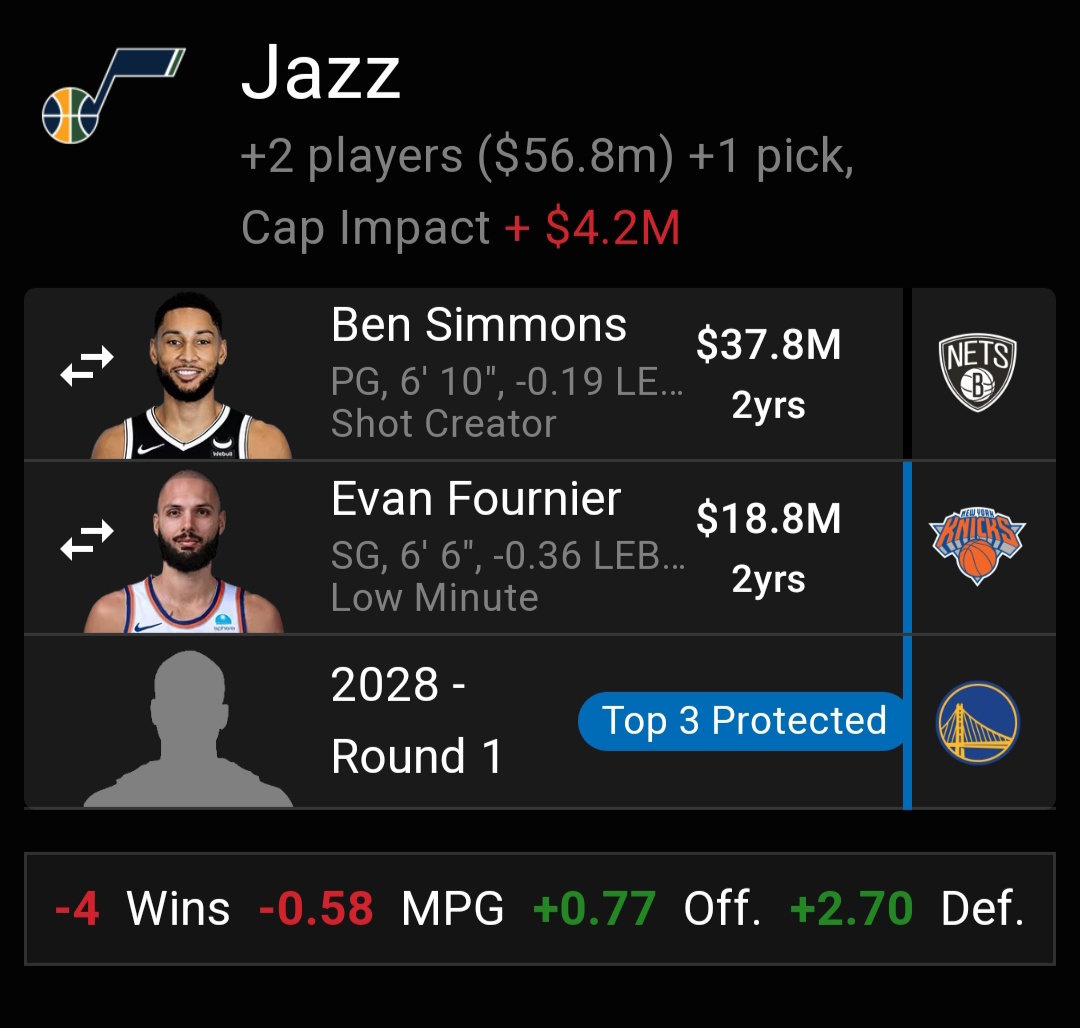1080x1028 pixels.
Task: Open Ben Simmons player row
Action: [x=478, y=374]
